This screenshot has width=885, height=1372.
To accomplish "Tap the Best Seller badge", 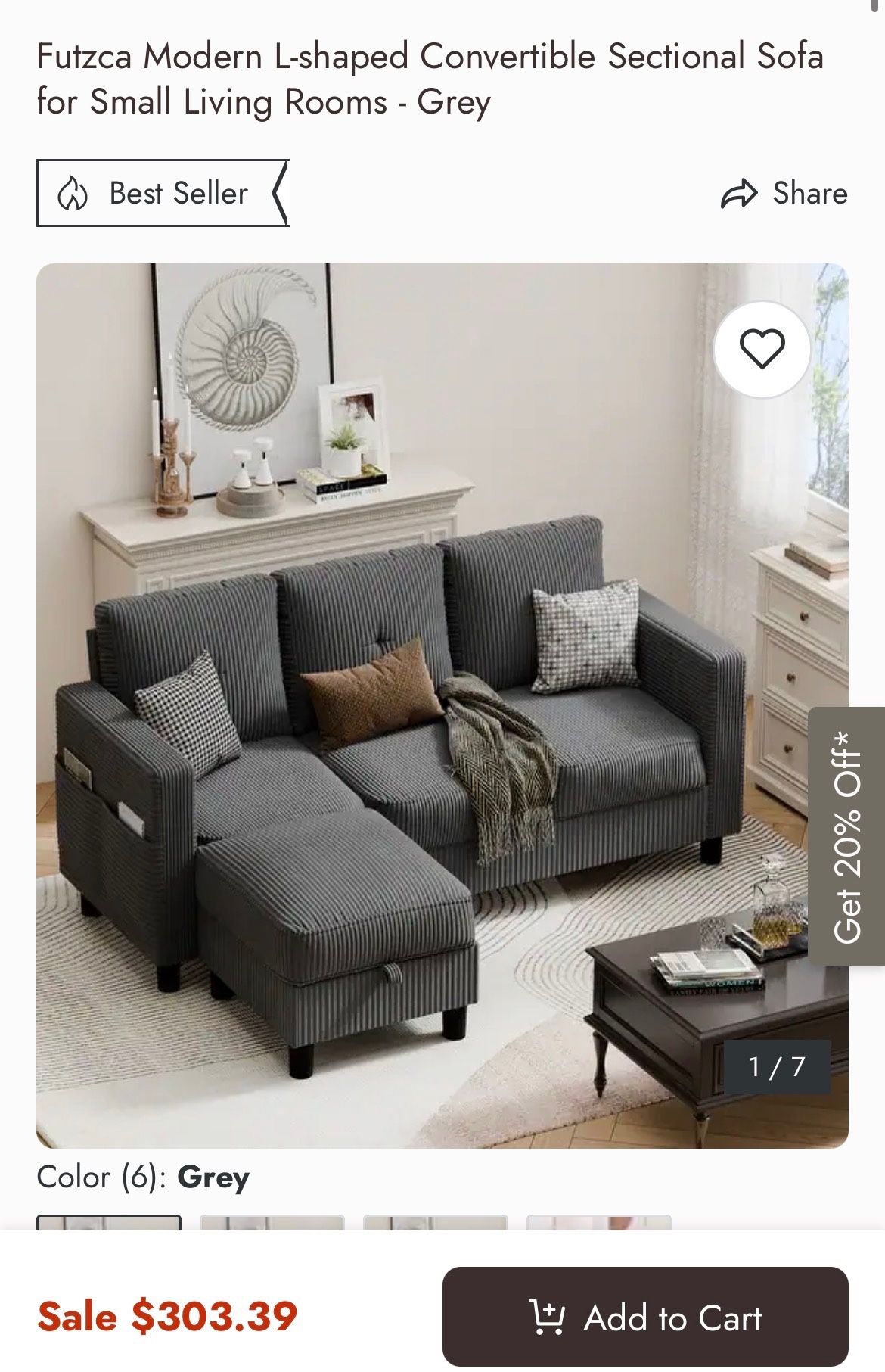I will coord(162,194).
